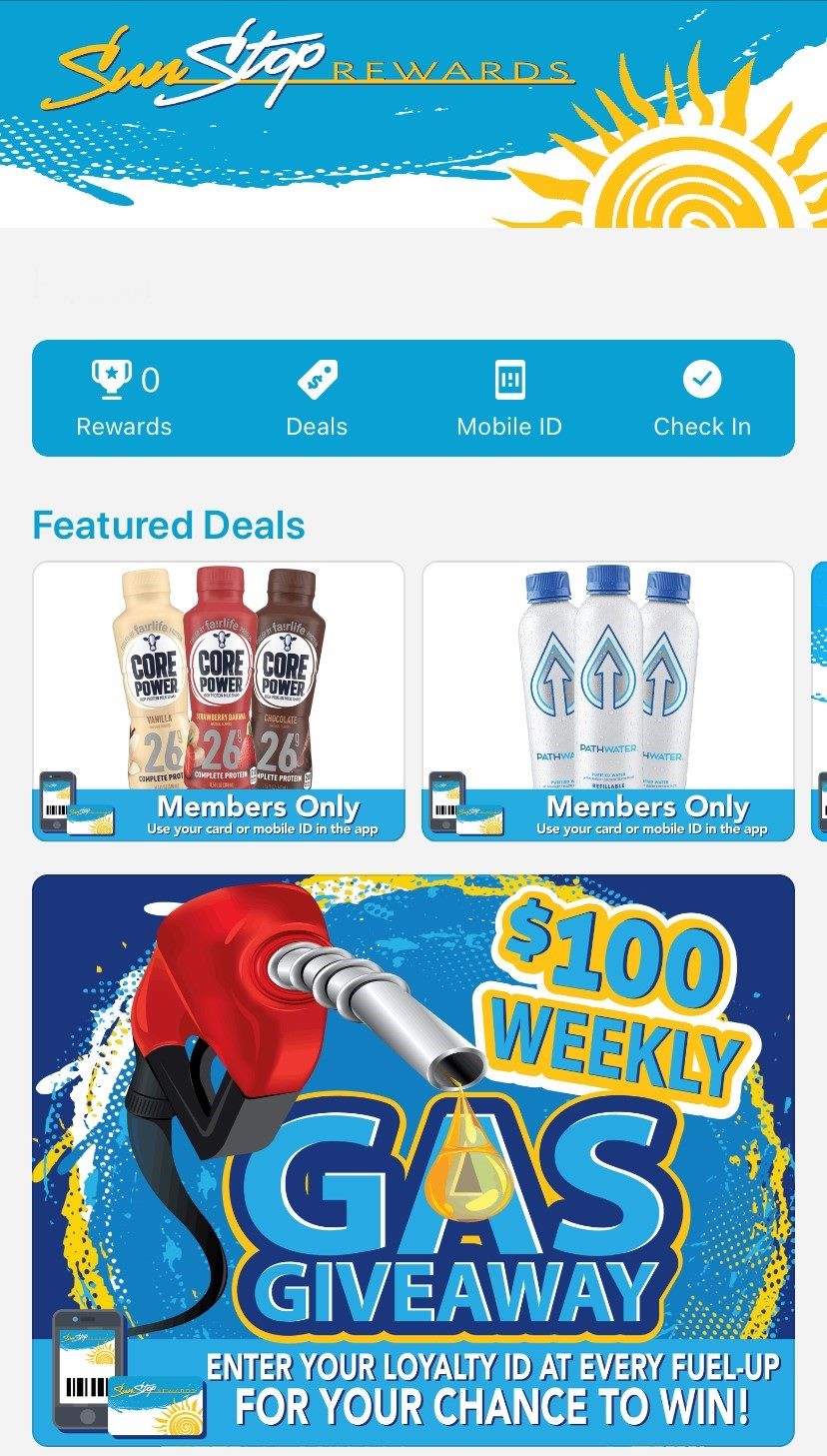Open the Core Power protein shake deal
Screen dimensions: 827x1456
[219, 701]
